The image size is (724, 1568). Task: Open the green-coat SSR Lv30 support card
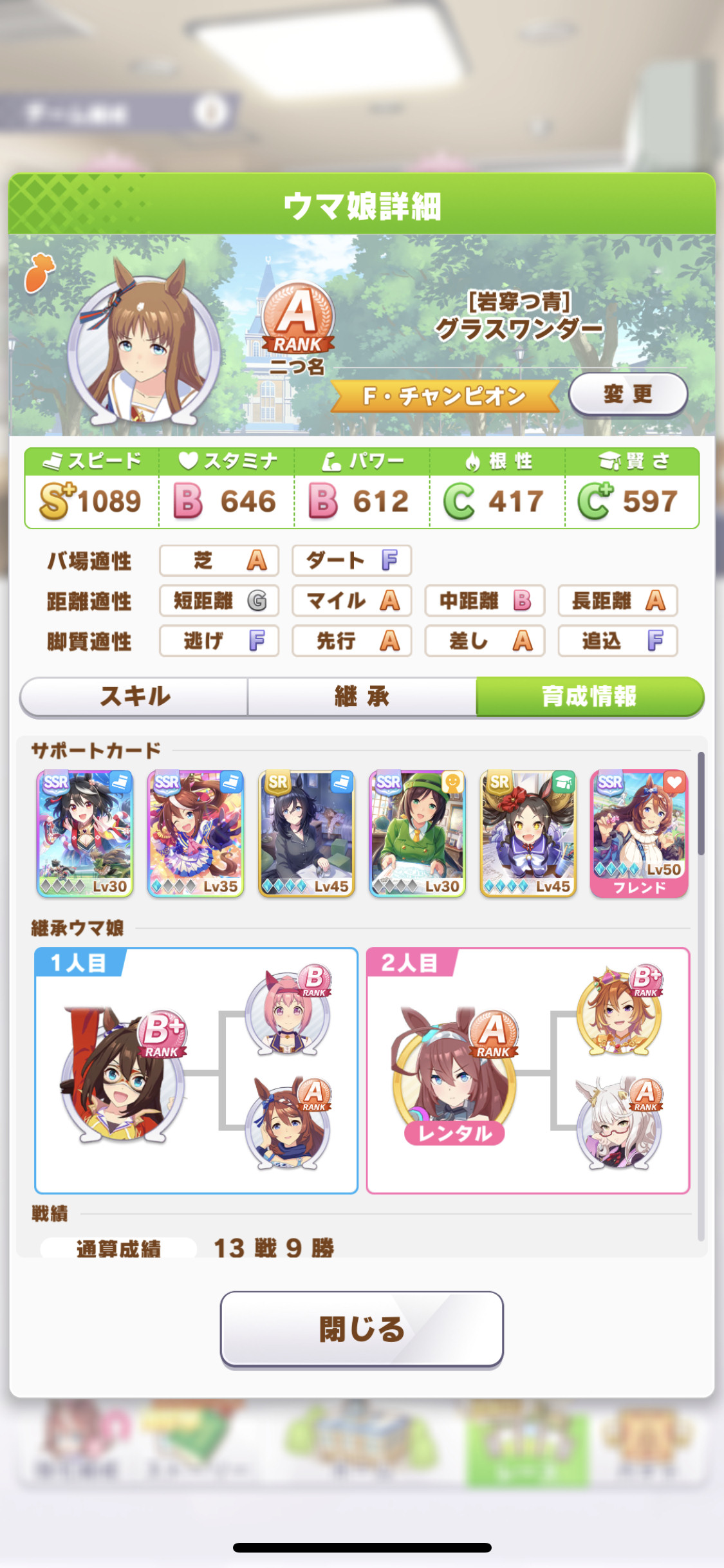[x=417, y=834]
